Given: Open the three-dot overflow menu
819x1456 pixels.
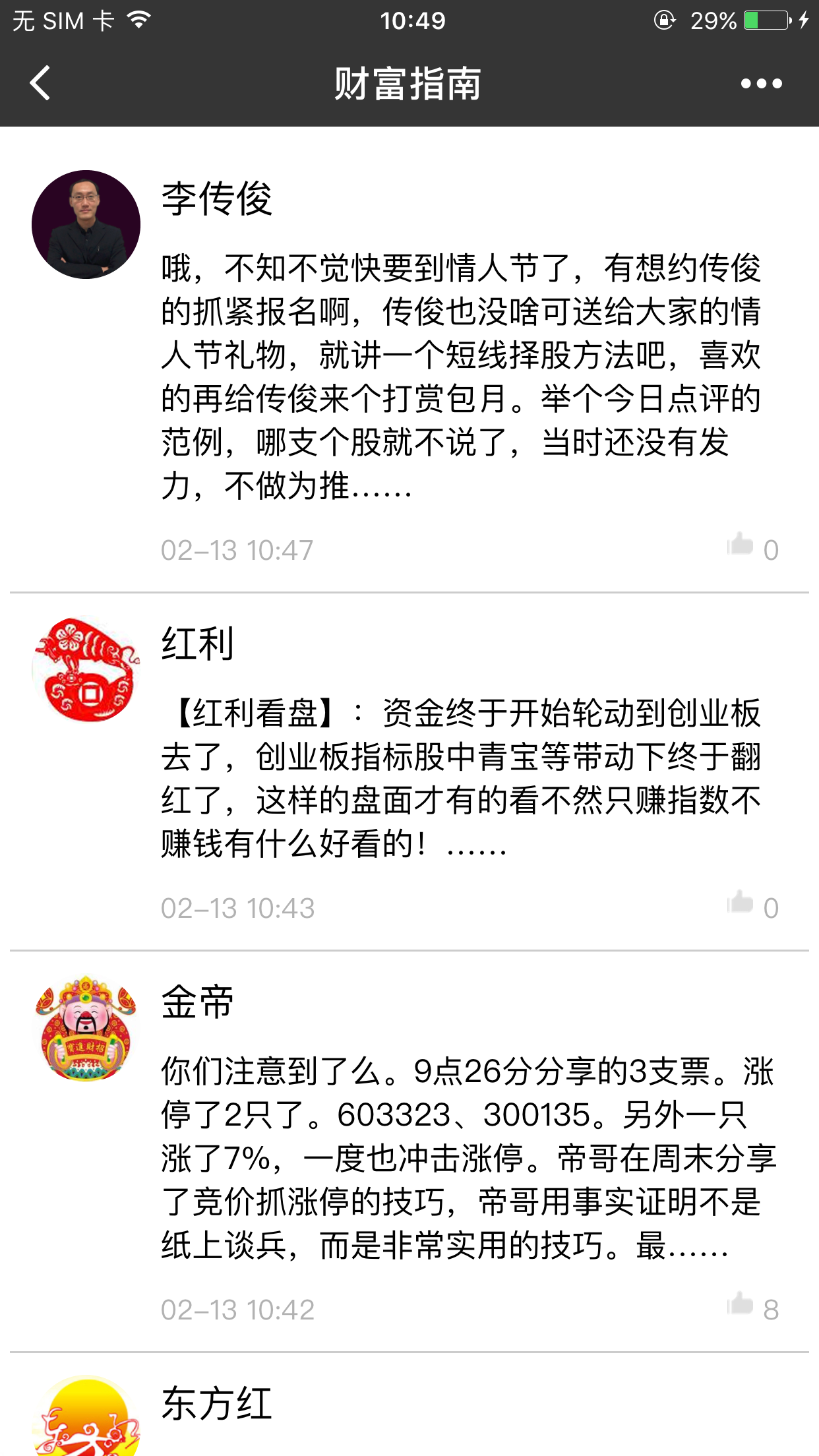Looking at the screenshot, I should coord(761,84).
